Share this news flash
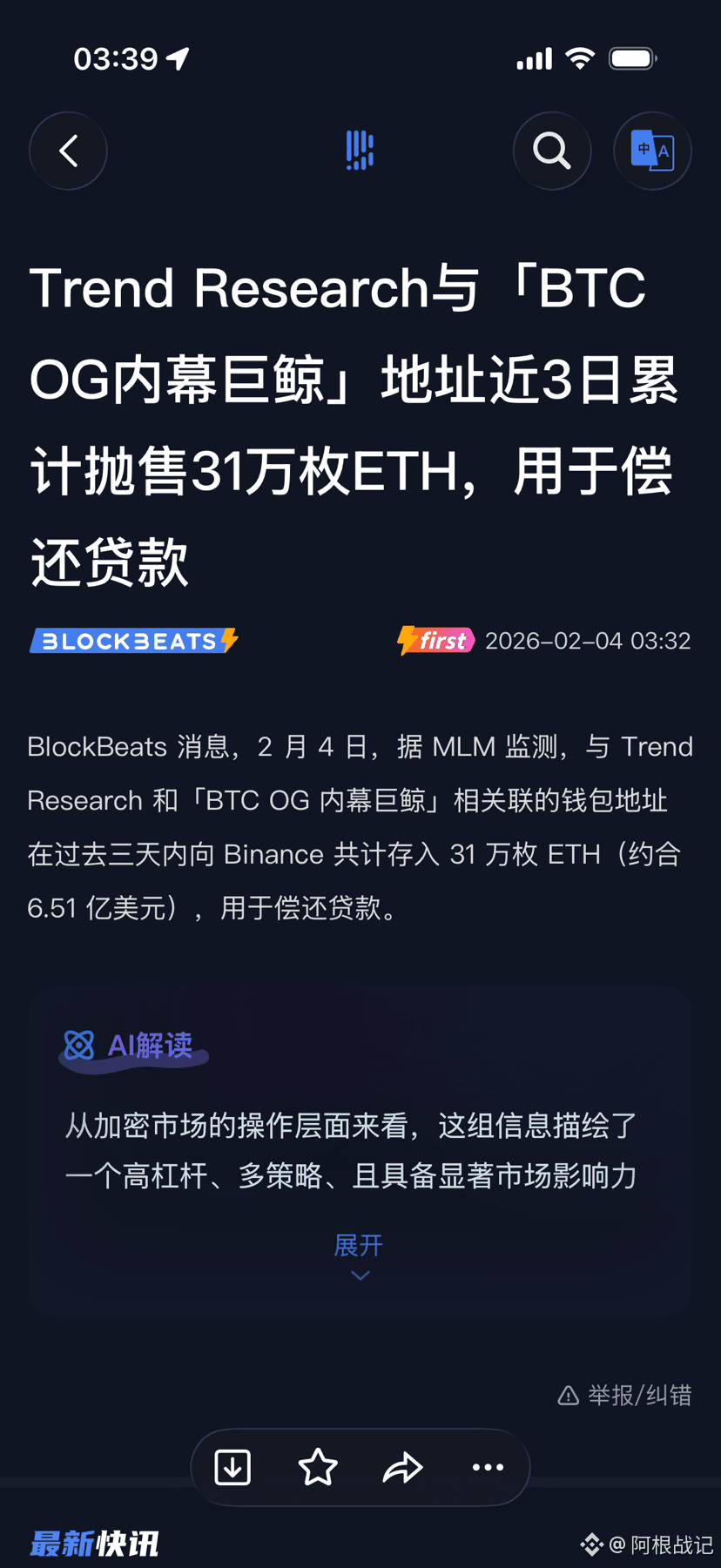 coord(403,1467)
